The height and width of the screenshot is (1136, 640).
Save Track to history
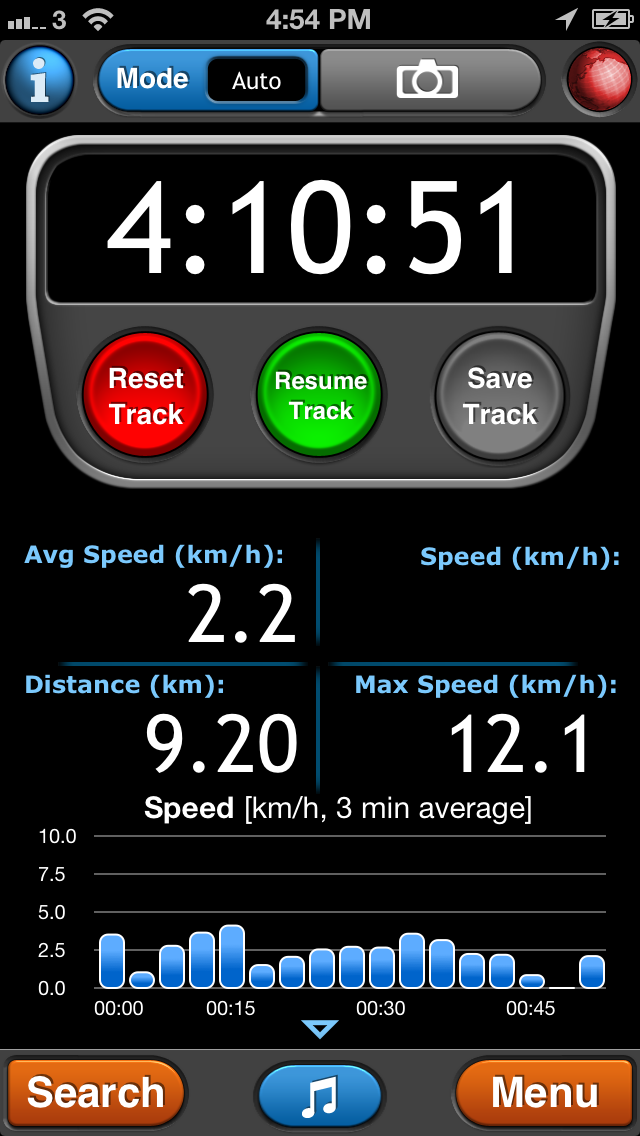click(x=499, y=396)
